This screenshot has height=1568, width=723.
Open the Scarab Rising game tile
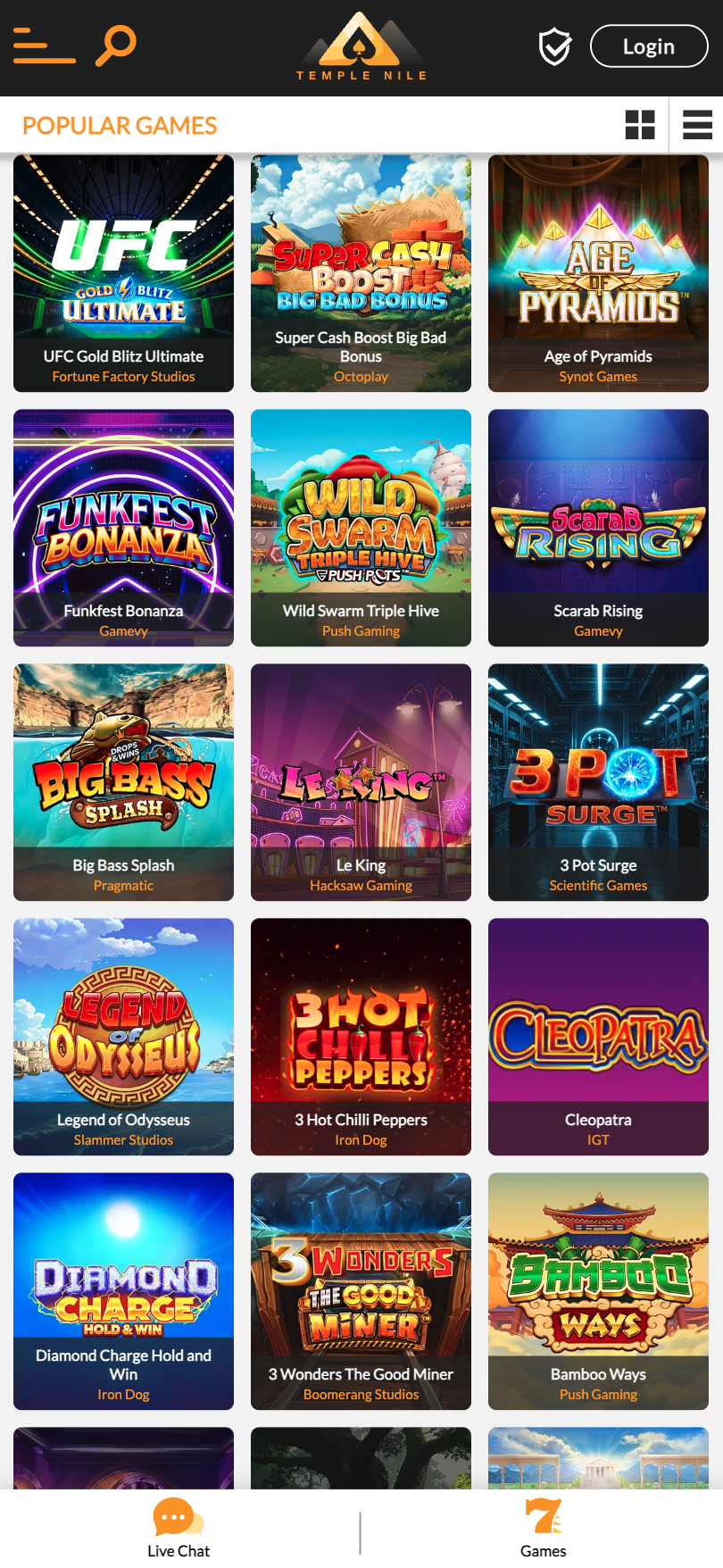coord(598,527)
